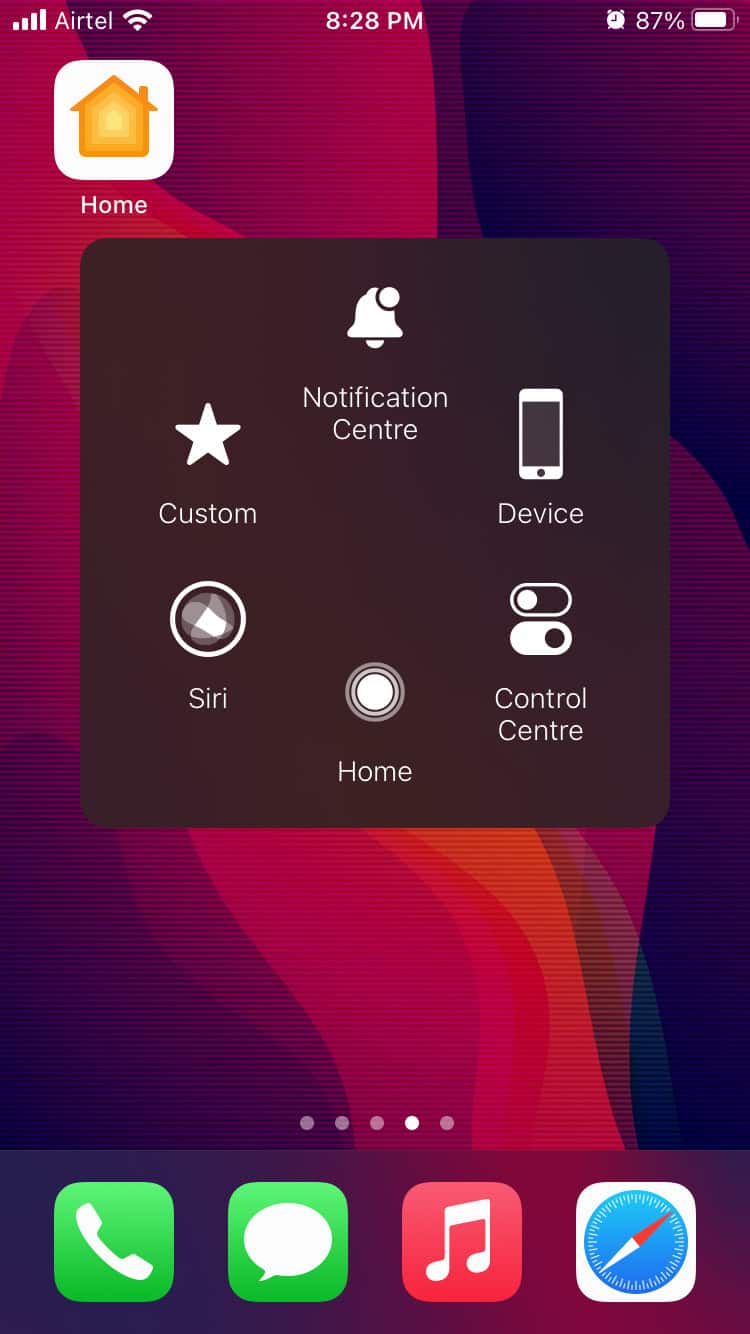The width and height of the screenshot is (750, 1334).
Task: Open the Phone app in dock
Action: pyautogui.click(x=114, y=1242)
